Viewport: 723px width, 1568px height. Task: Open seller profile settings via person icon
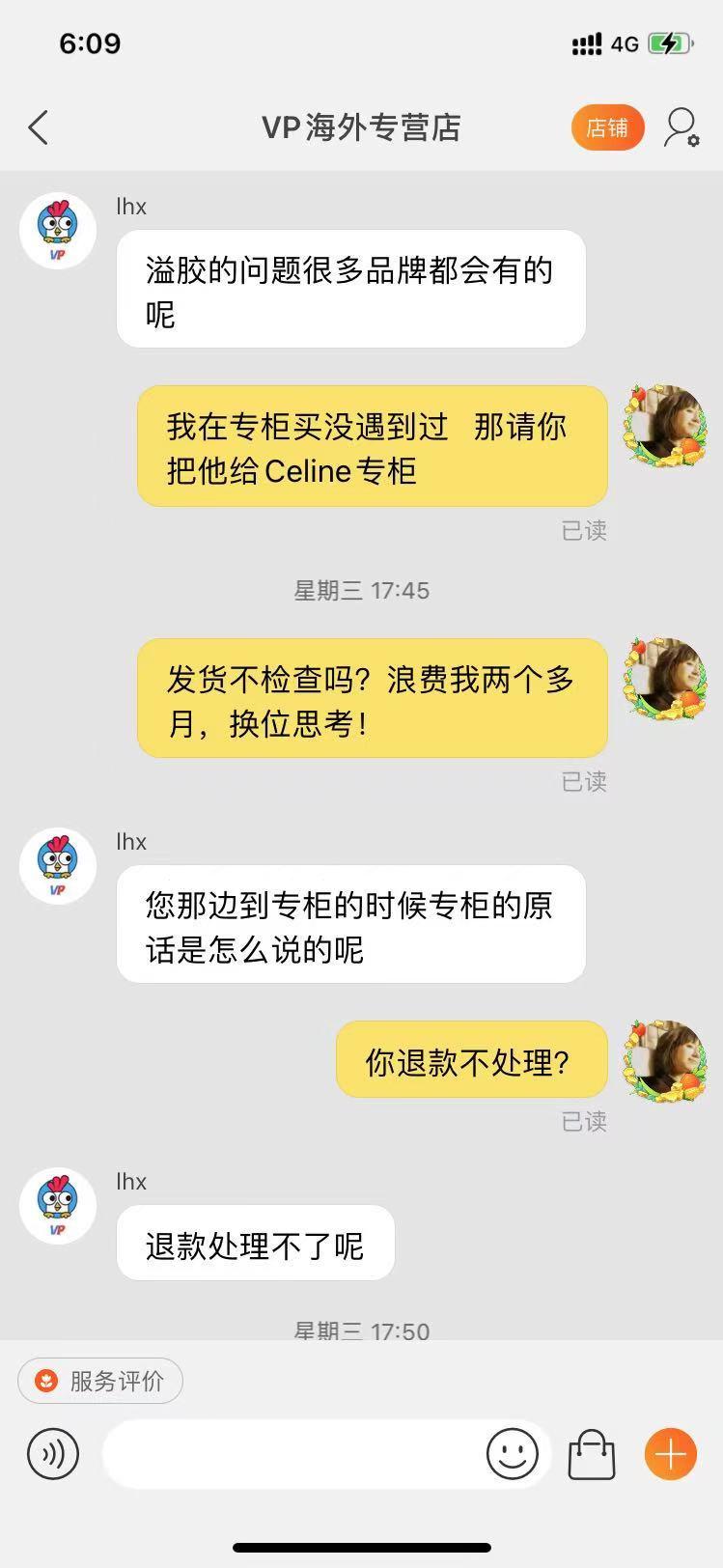click(x=681, y=126)
